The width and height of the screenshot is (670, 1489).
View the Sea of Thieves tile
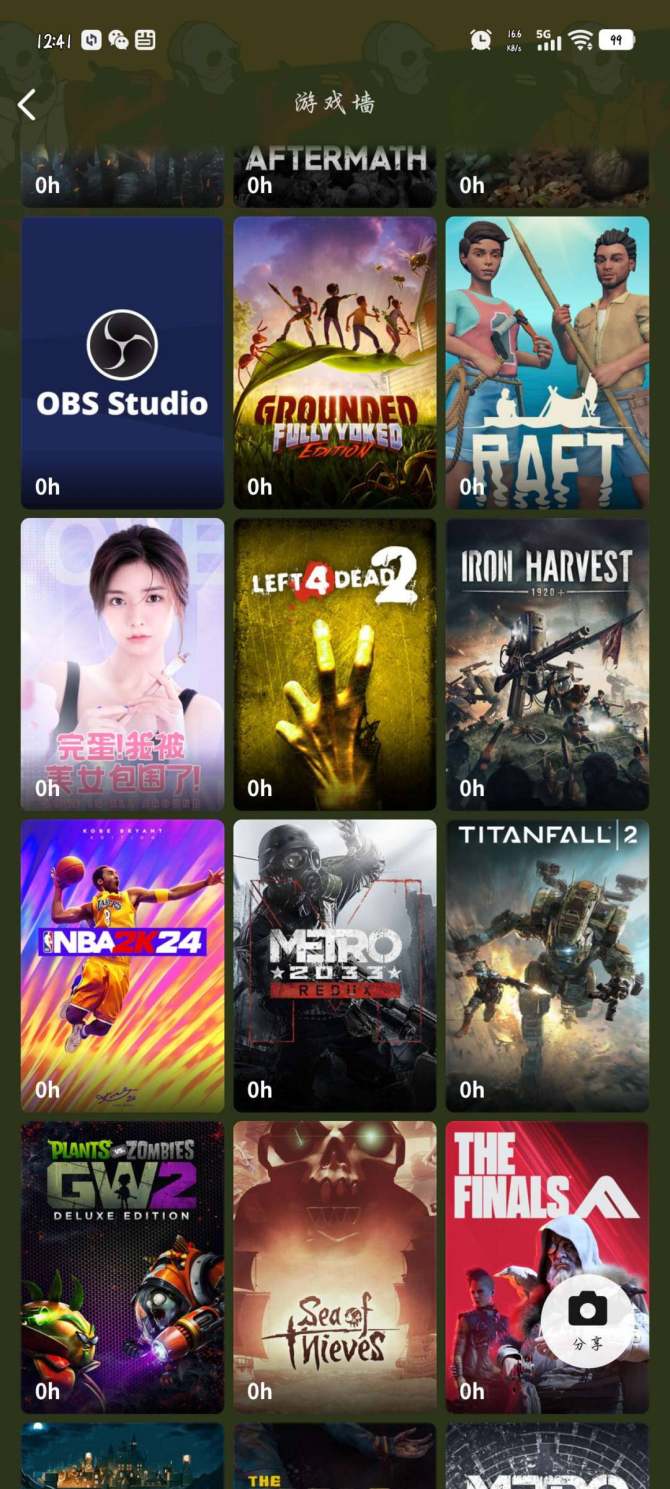click(x=335, y=1266)
